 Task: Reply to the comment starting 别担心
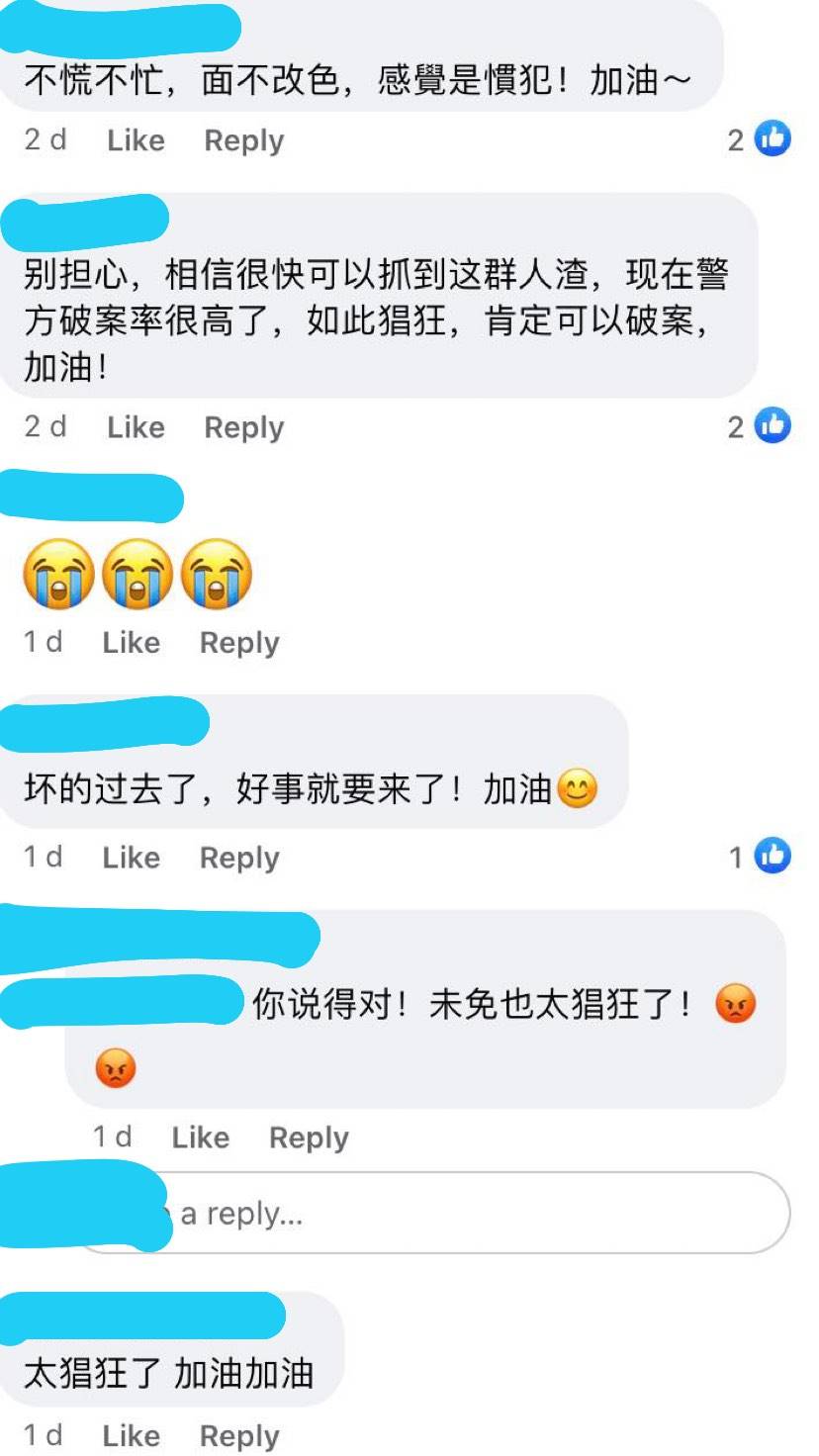point(243,427)
